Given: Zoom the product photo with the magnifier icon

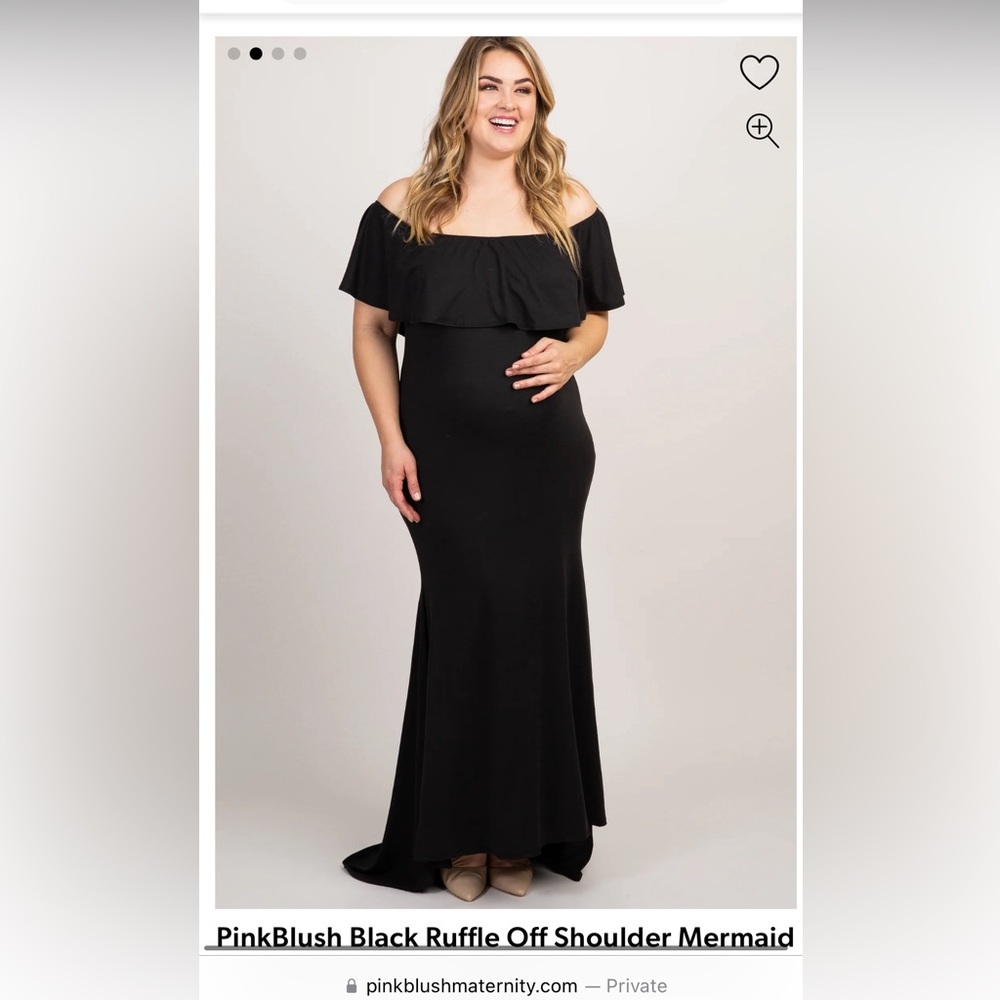Looking at the screenshot, I should [x=762, y=130].
